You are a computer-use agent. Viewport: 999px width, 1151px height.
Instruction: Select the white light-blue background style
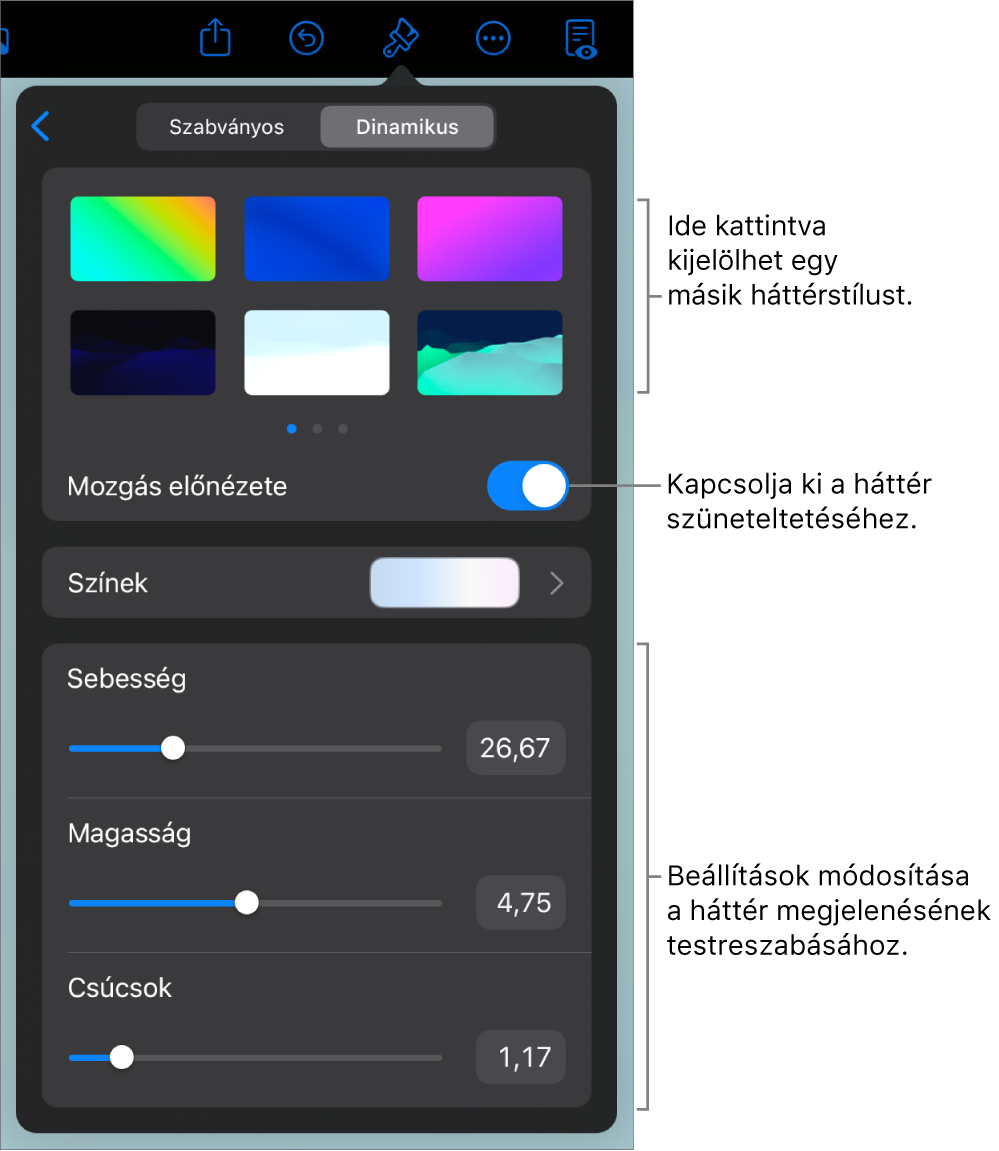click(317, 353)
